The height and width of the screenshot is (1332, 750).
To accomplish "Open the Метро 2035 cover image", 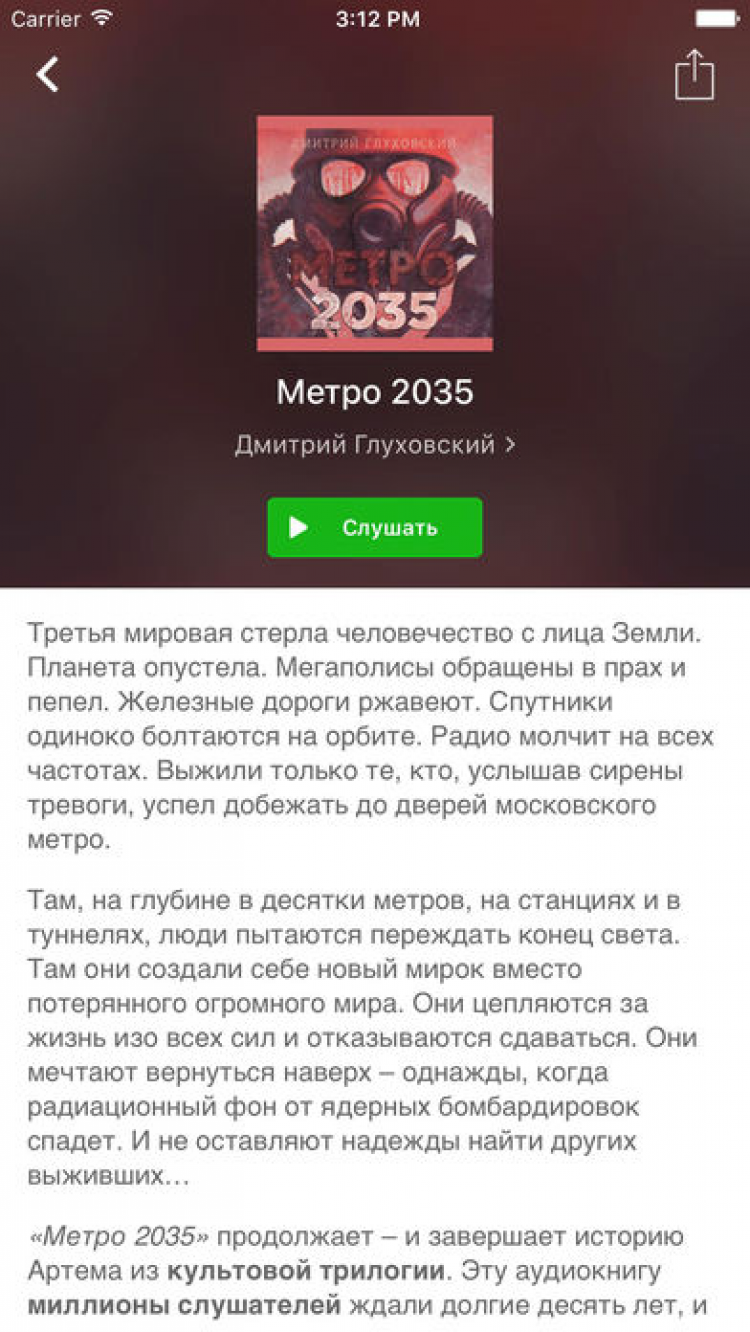I will pyautogui.click(x=374, y=233).
